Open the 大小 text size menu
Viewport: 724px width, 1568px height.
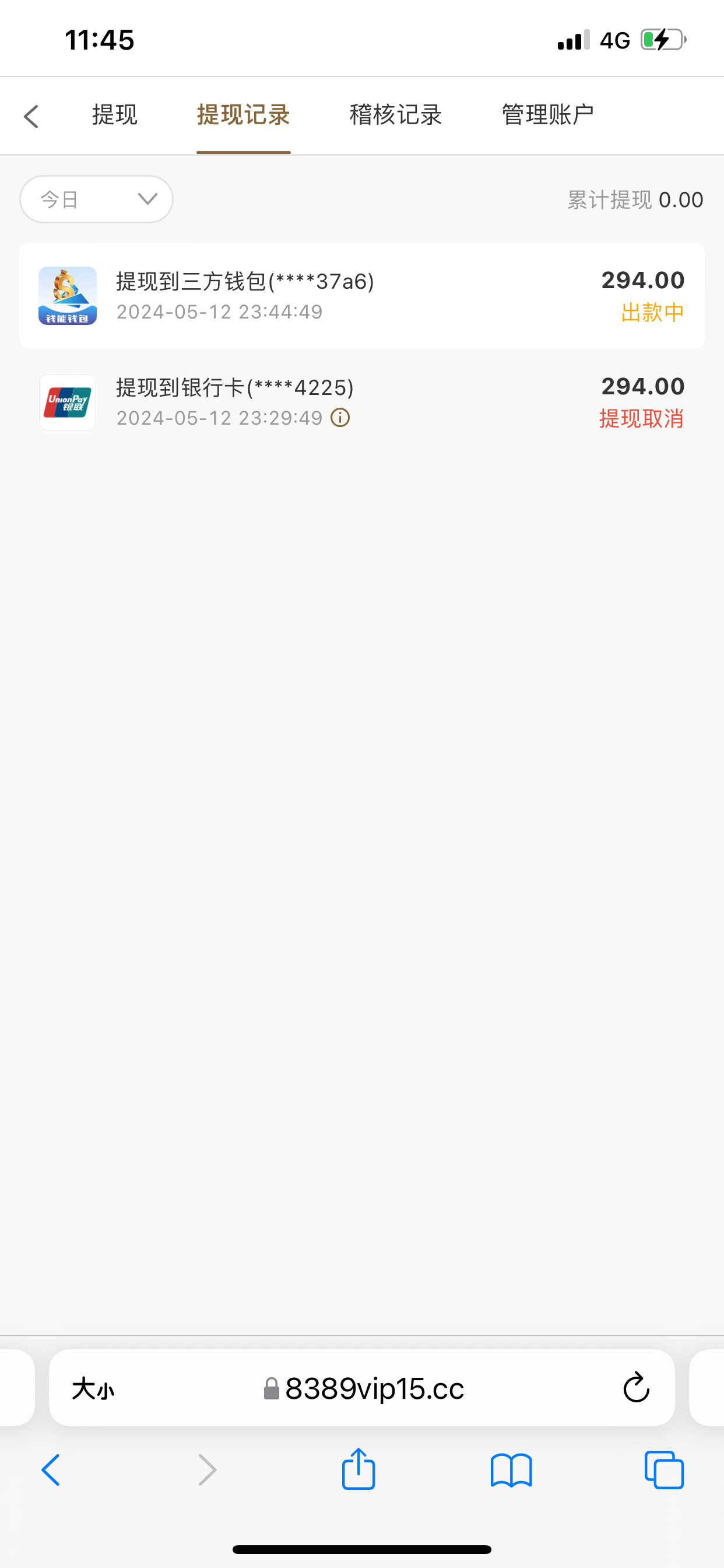pyautogui.click(x=93, y=1389)
